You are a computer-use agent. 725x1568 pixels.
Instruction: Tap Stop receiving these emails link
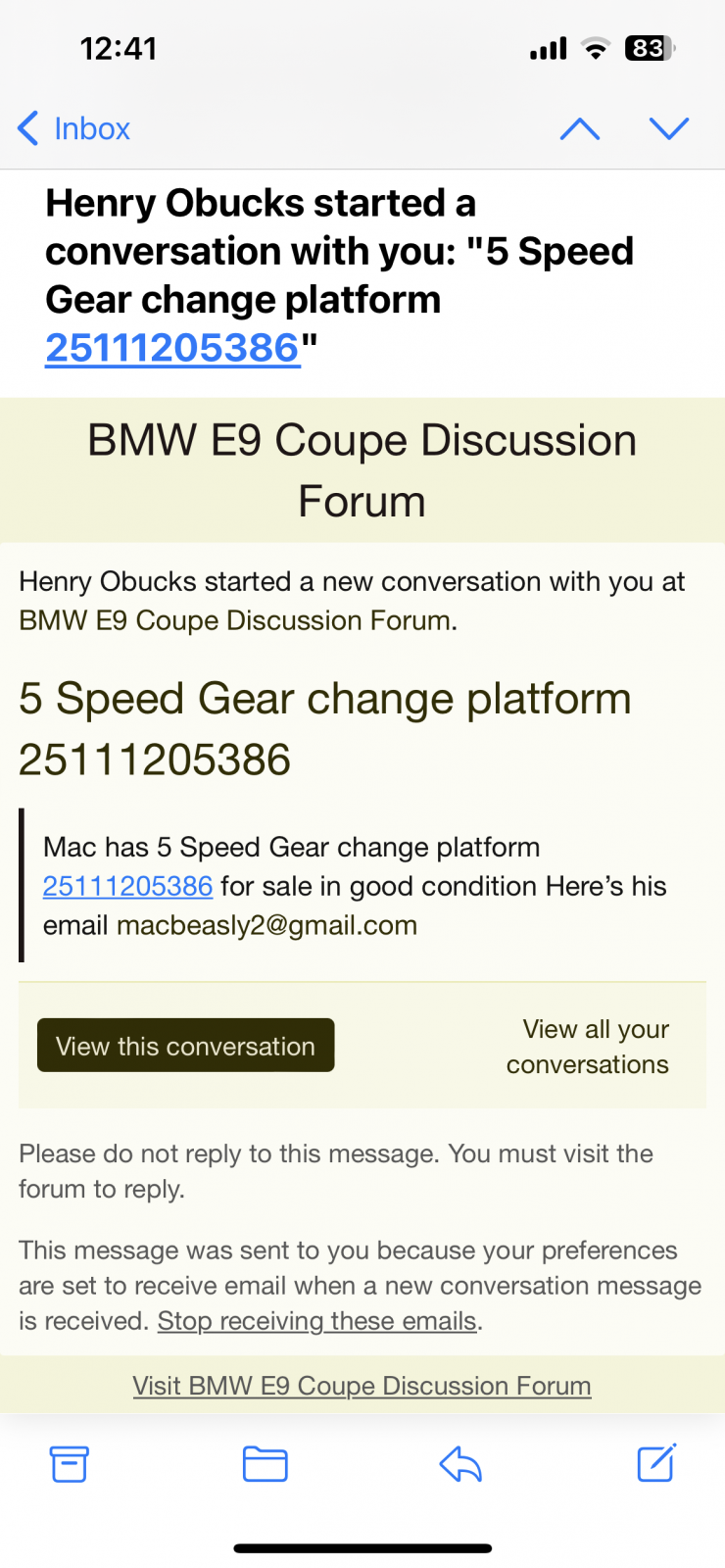click(x=317, y=1321)
